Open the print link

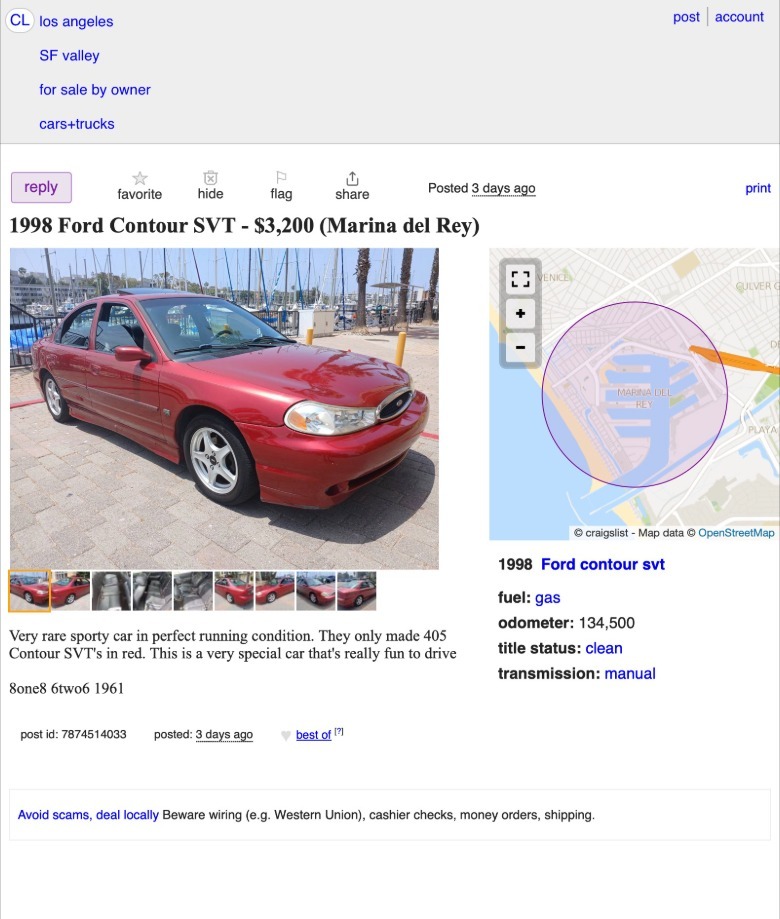758,188
